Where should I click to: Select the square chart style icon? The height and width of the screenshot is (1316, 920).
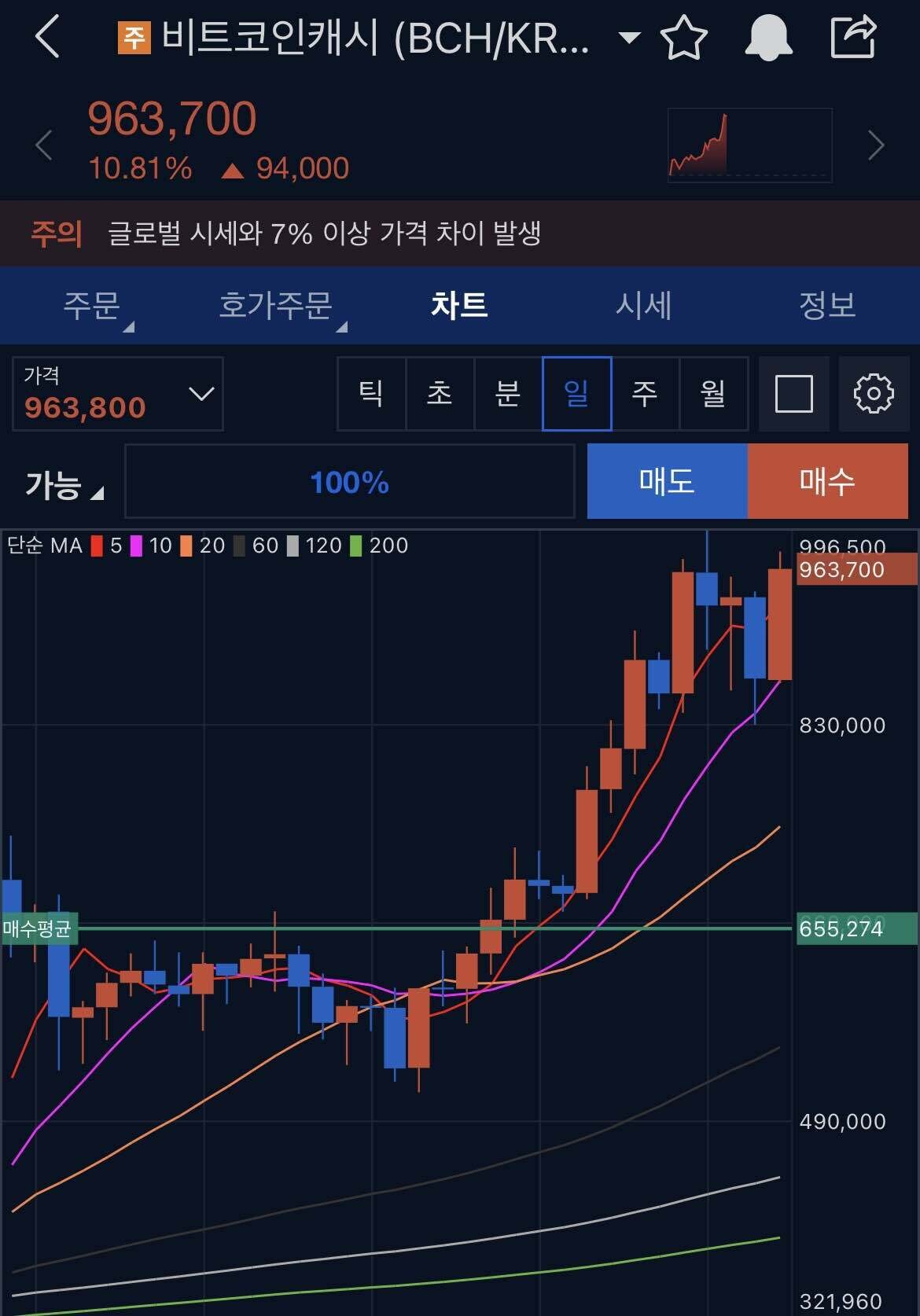pyautogui.click(x=794, y=395)
